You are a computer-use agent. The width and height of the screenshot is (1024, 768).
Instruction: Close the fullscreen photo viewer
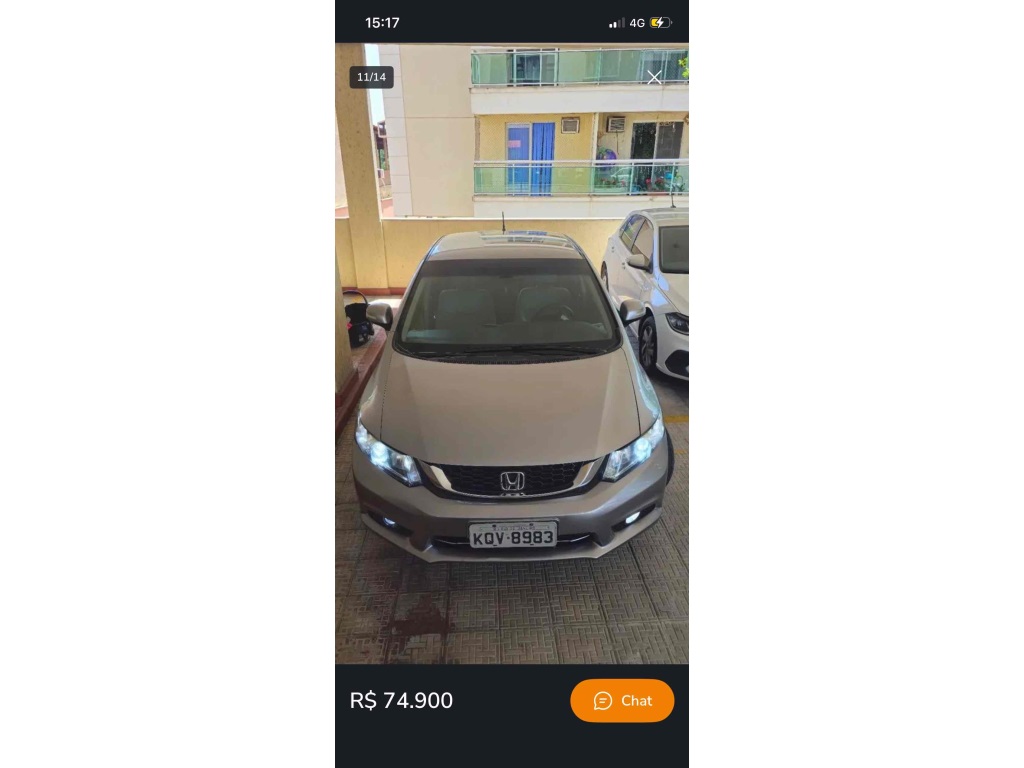(x=654, y=77)
